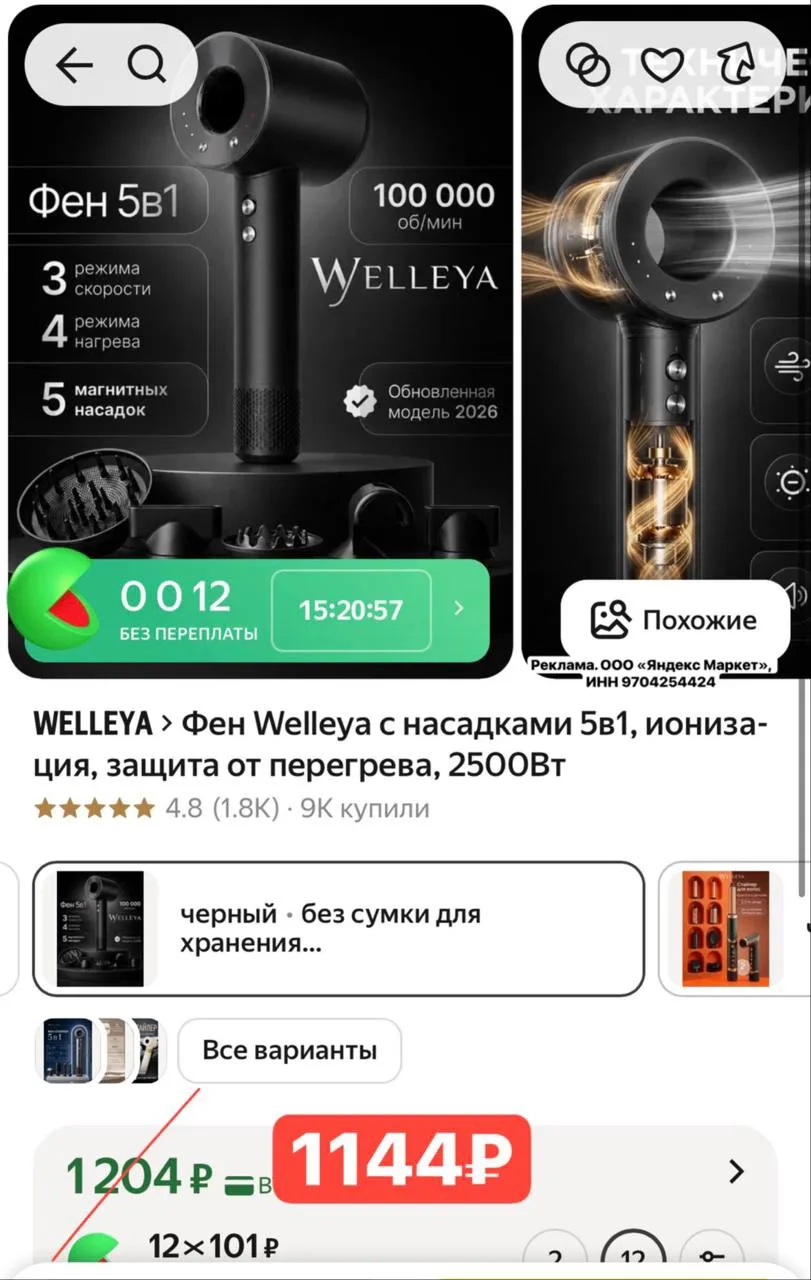Screen dimensions: 811x1280
Task: Share this product
Action: point(736,64)
